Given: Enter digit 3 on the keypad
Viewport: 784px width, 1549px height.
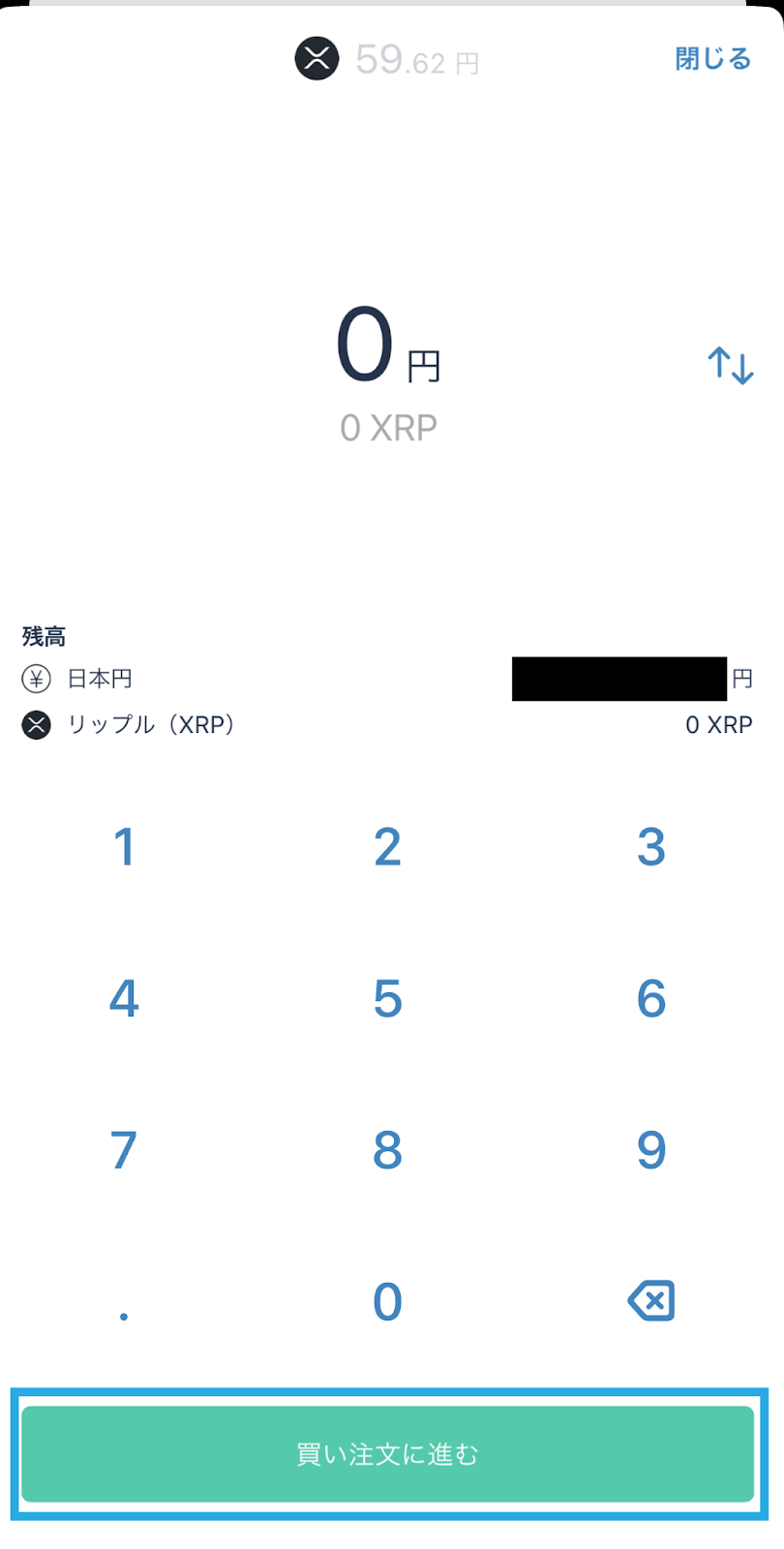Looking at the screenshot, I should tap(651, 847).
